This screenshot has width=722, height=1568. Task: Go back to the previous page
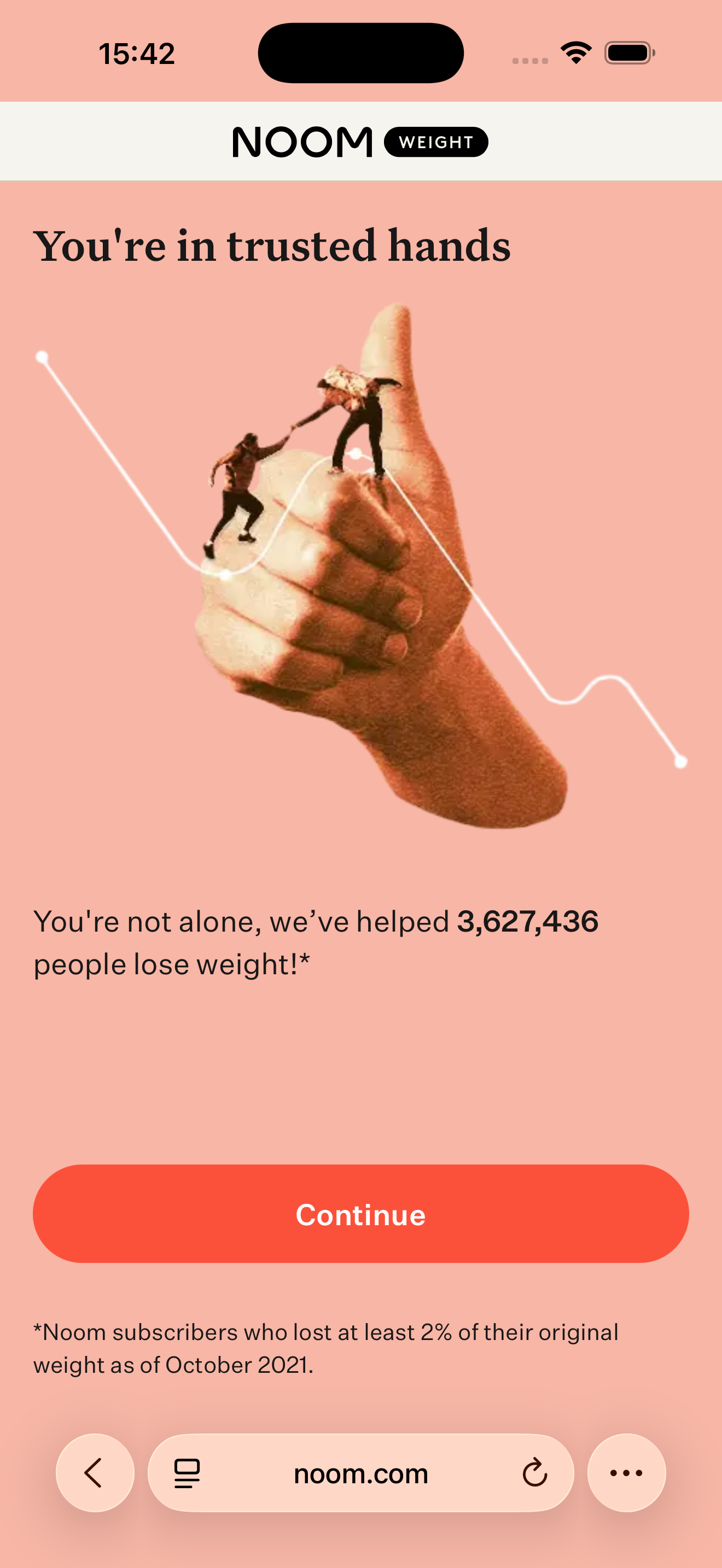click(95, 1473)
